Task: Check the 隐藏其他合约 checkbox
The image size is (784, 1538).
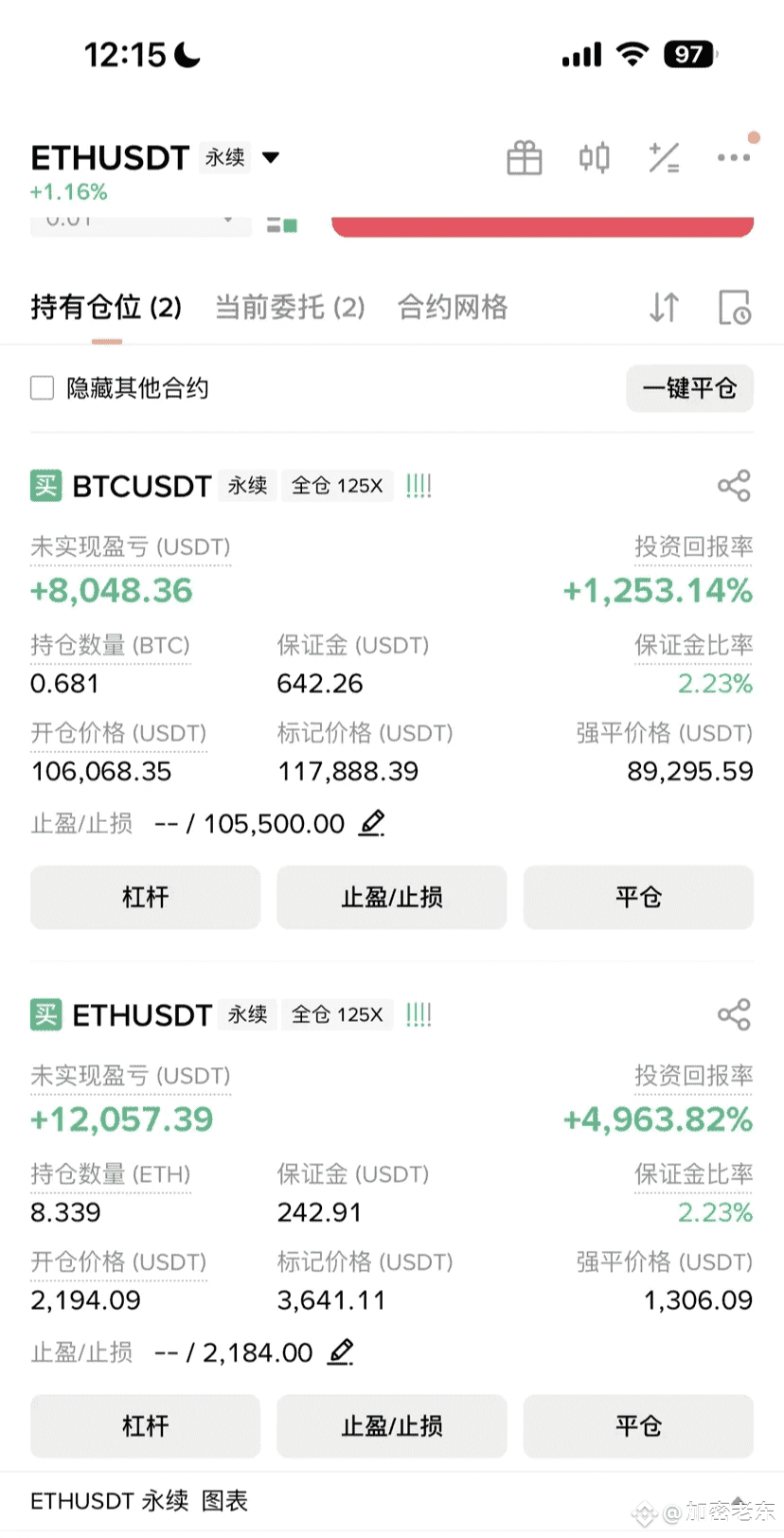Action: [x=43, y=388]
